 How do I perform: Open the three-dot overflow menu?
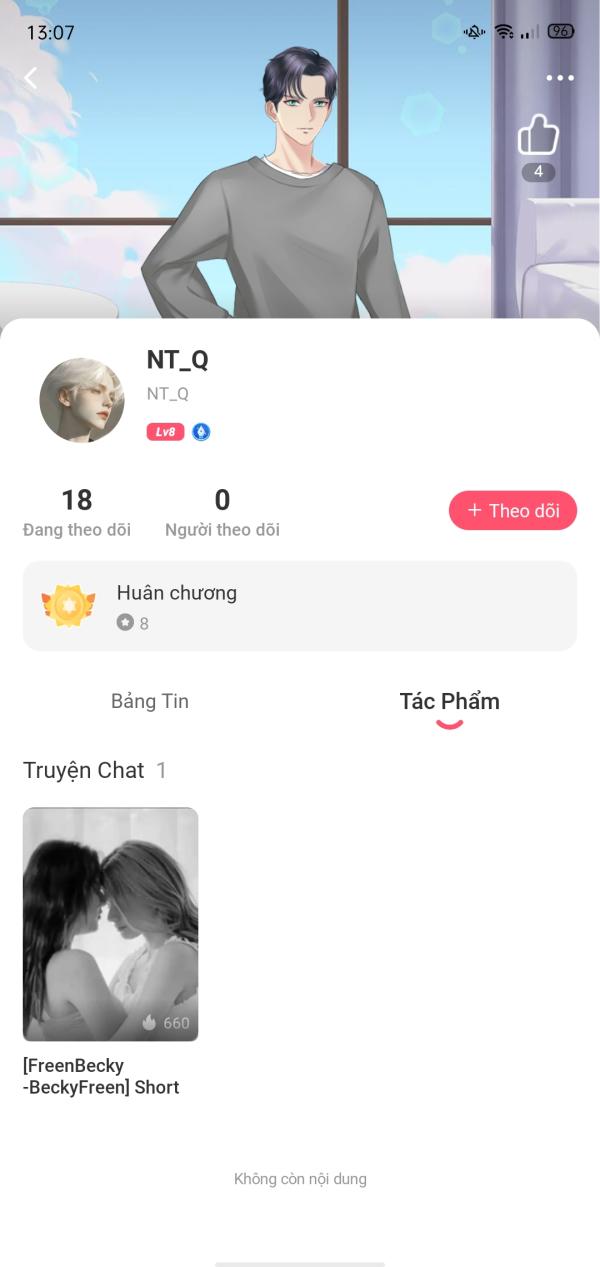[x=560, y=78]
